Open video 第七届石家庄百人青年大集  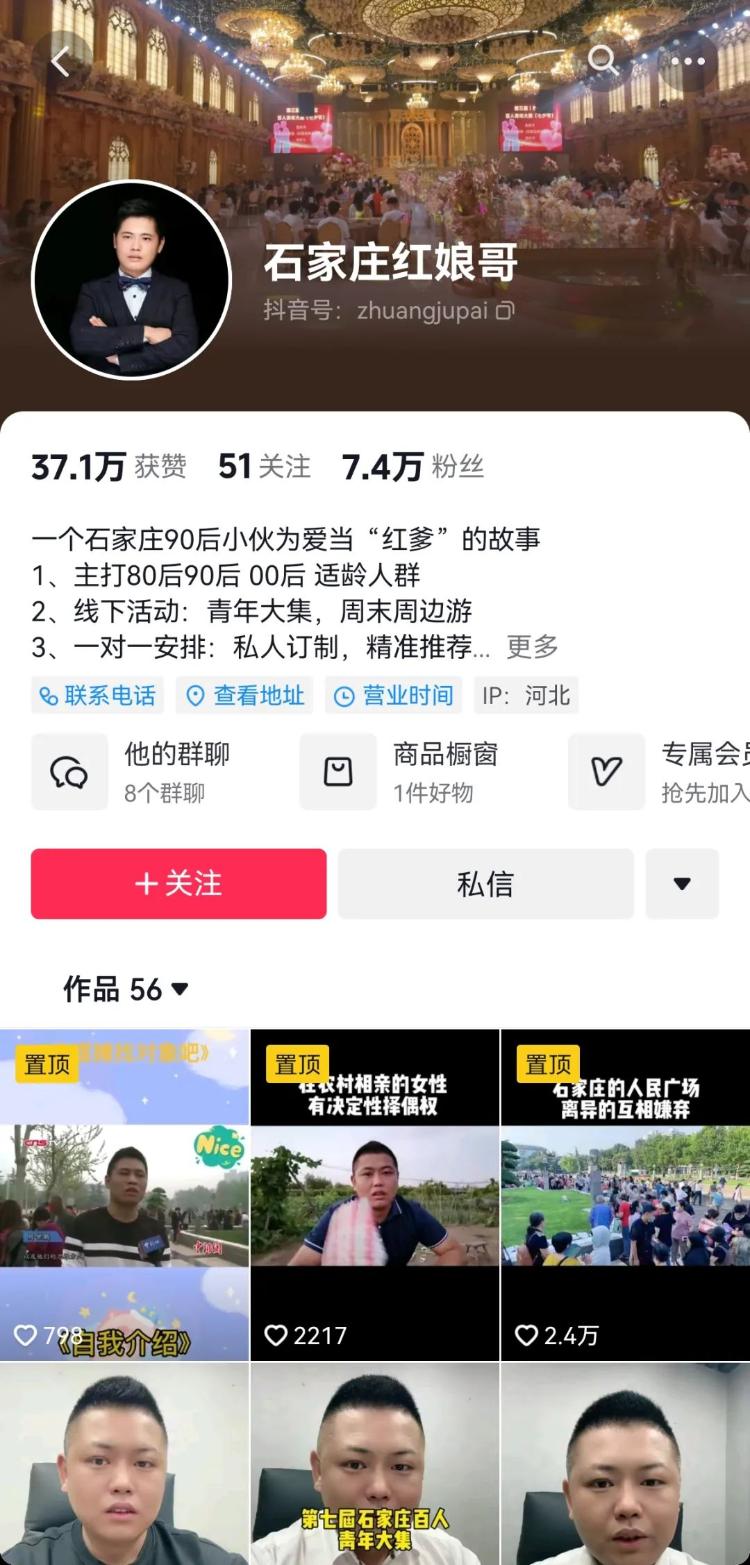[x=374, y=1465]
